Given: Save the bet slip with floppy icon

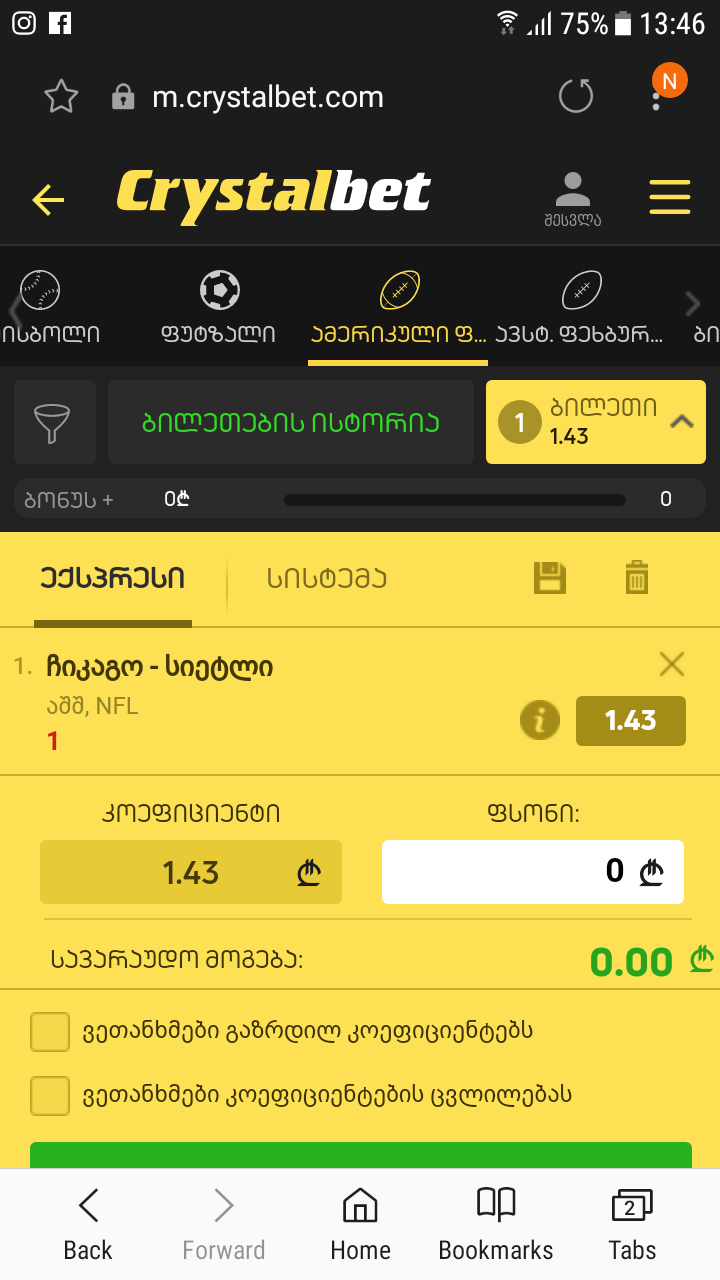Looking at the screenshot, I should tap(549, 578).
